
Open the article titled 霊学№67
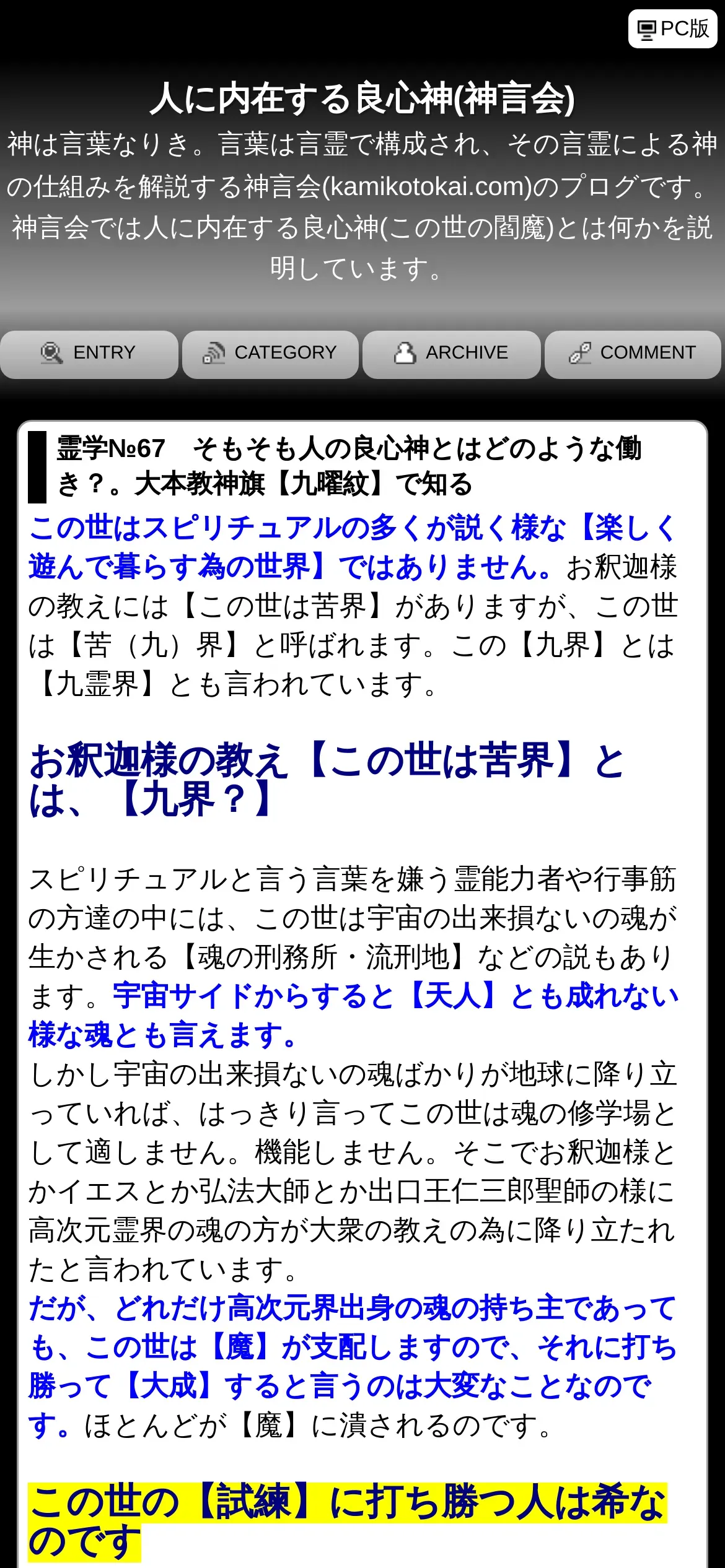tap(349, 466)
